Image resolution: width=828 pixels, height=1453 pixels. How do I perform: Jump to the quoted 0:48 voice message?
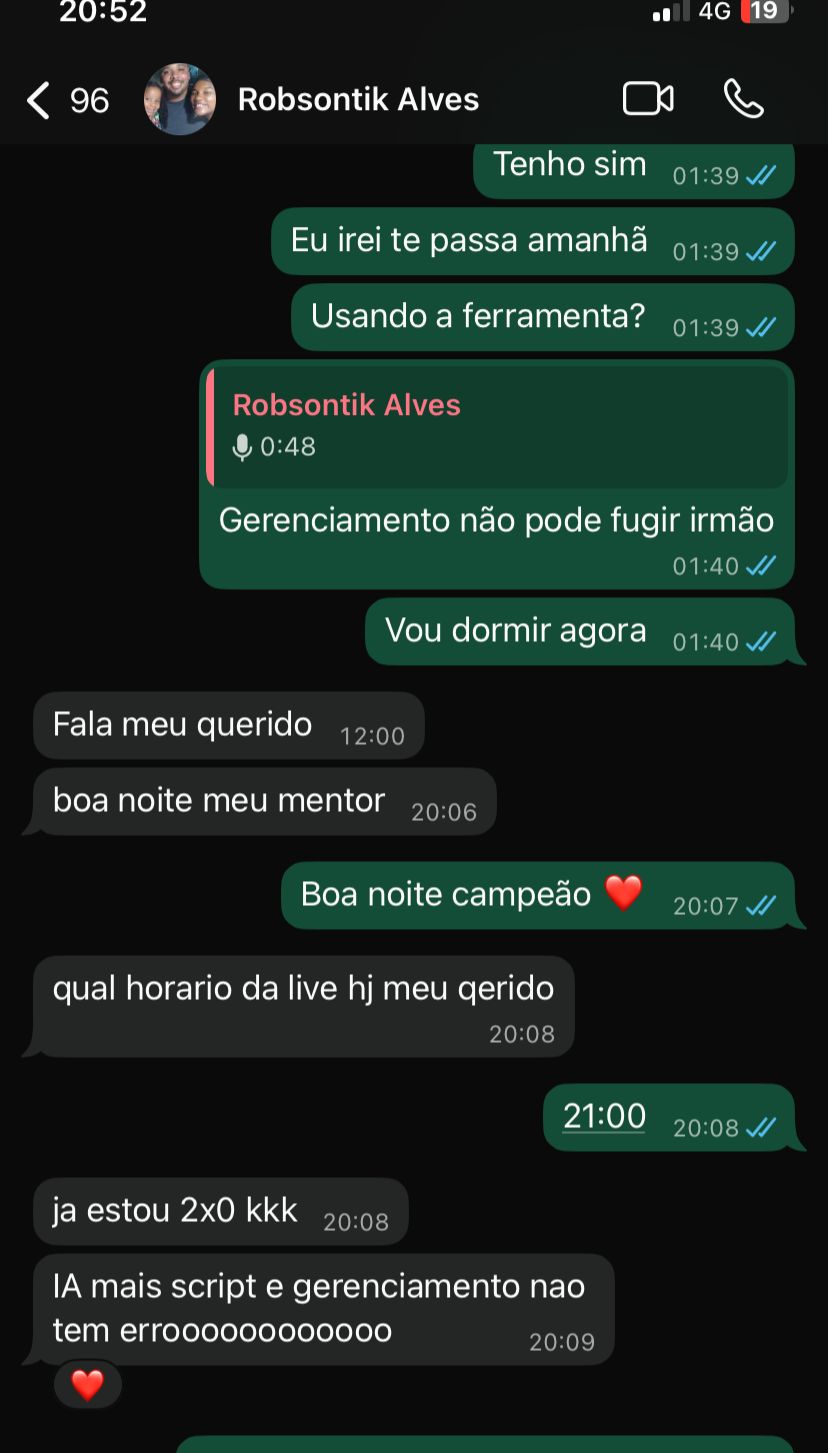[x=497, y=427]
